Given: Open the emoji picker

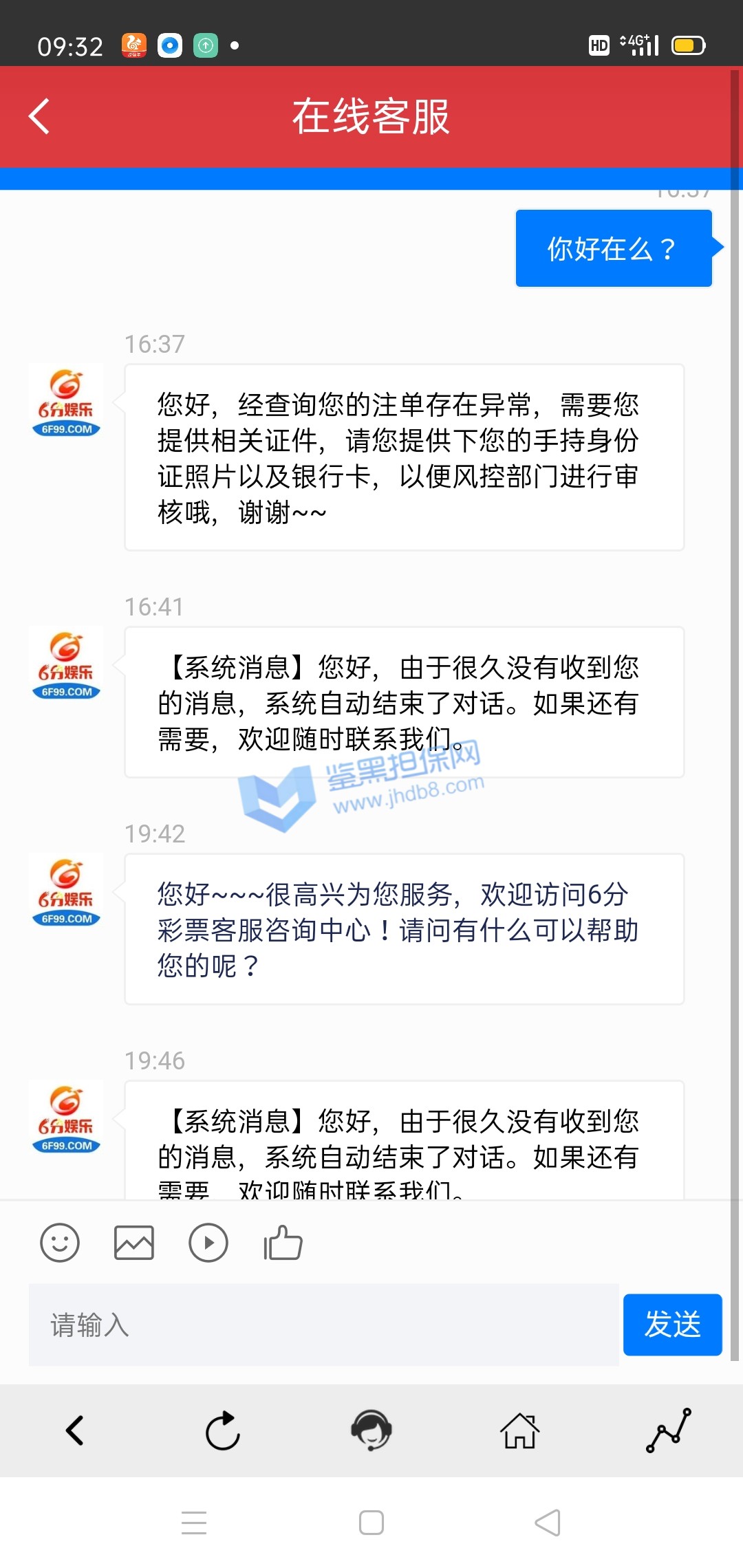Looking at the screenshot, I should (60, 1243).
